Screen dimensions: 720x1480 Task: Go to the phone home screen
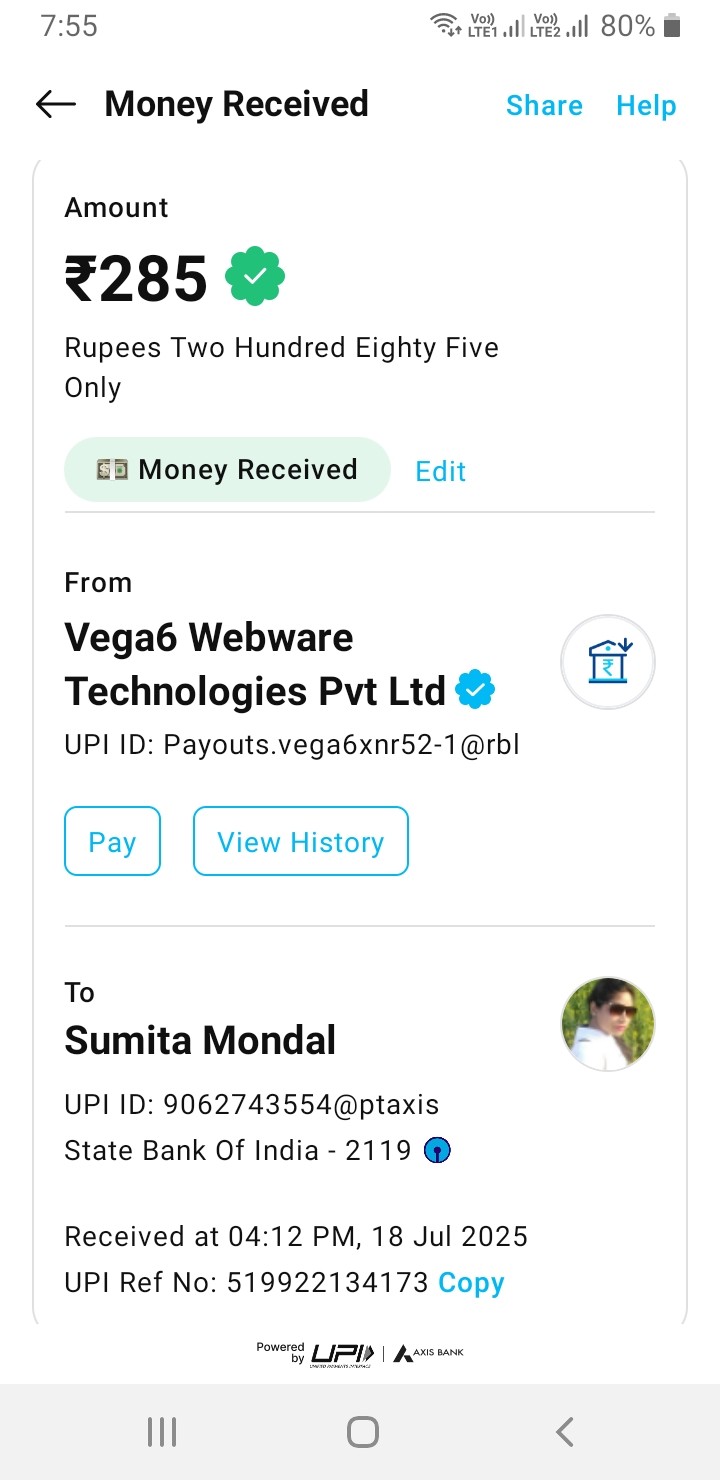pos(362,1432)
